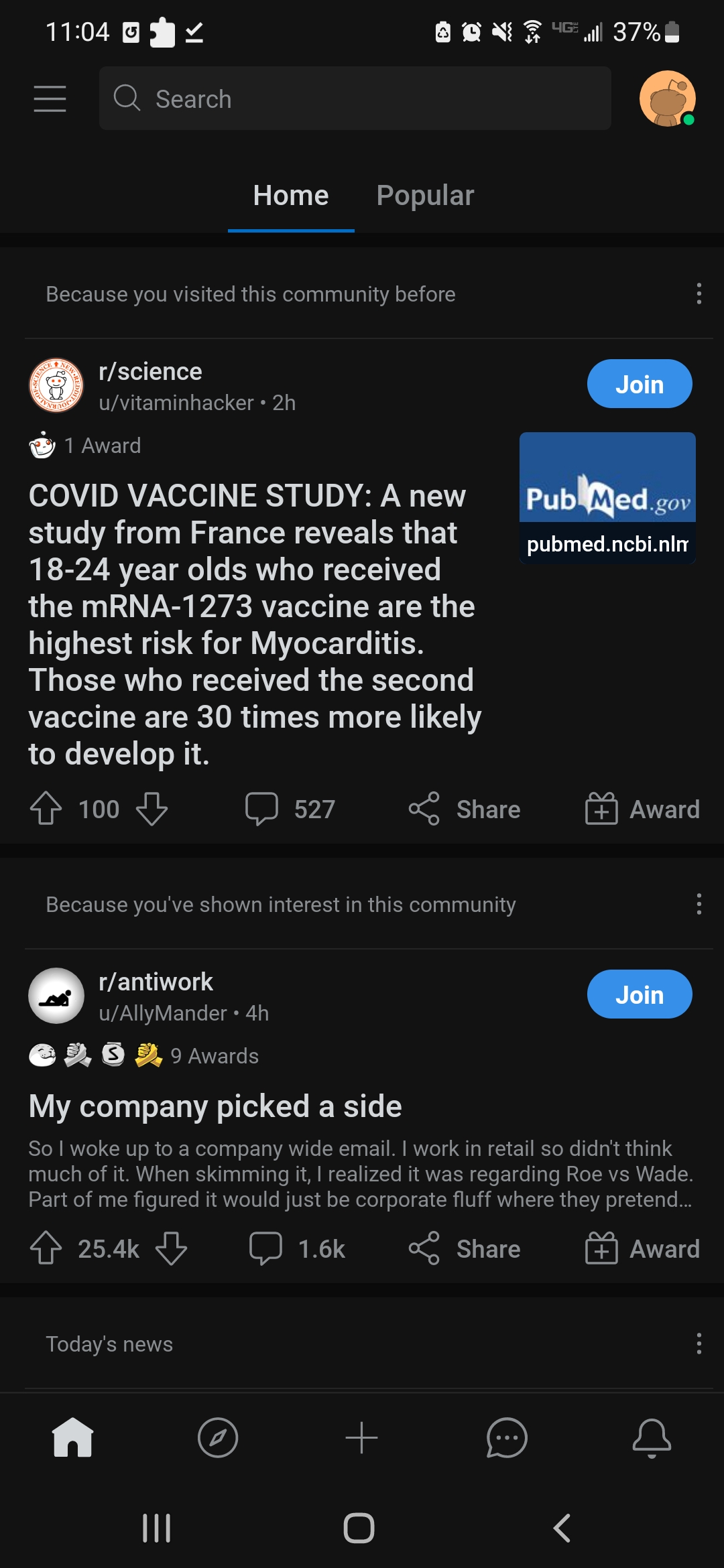
Task: Upvote the r/antiwork post
Action: tap(46, 1248)
